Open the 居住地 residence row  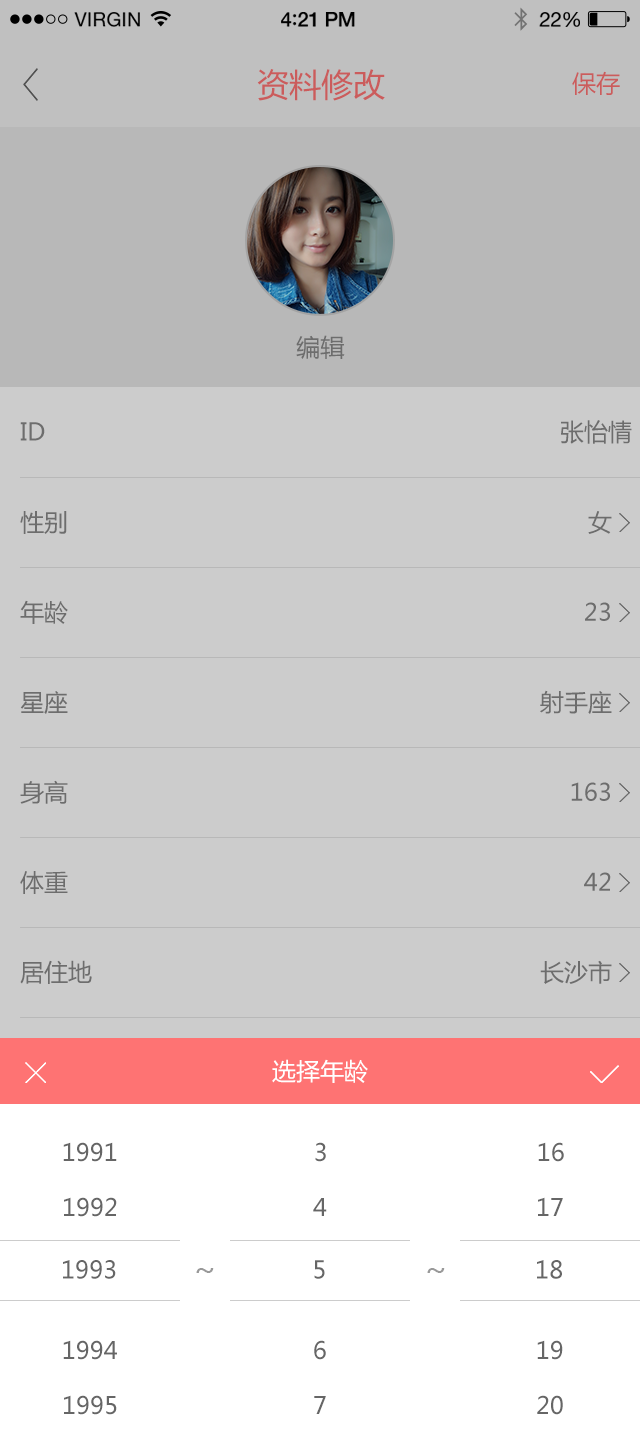point(320,973)
